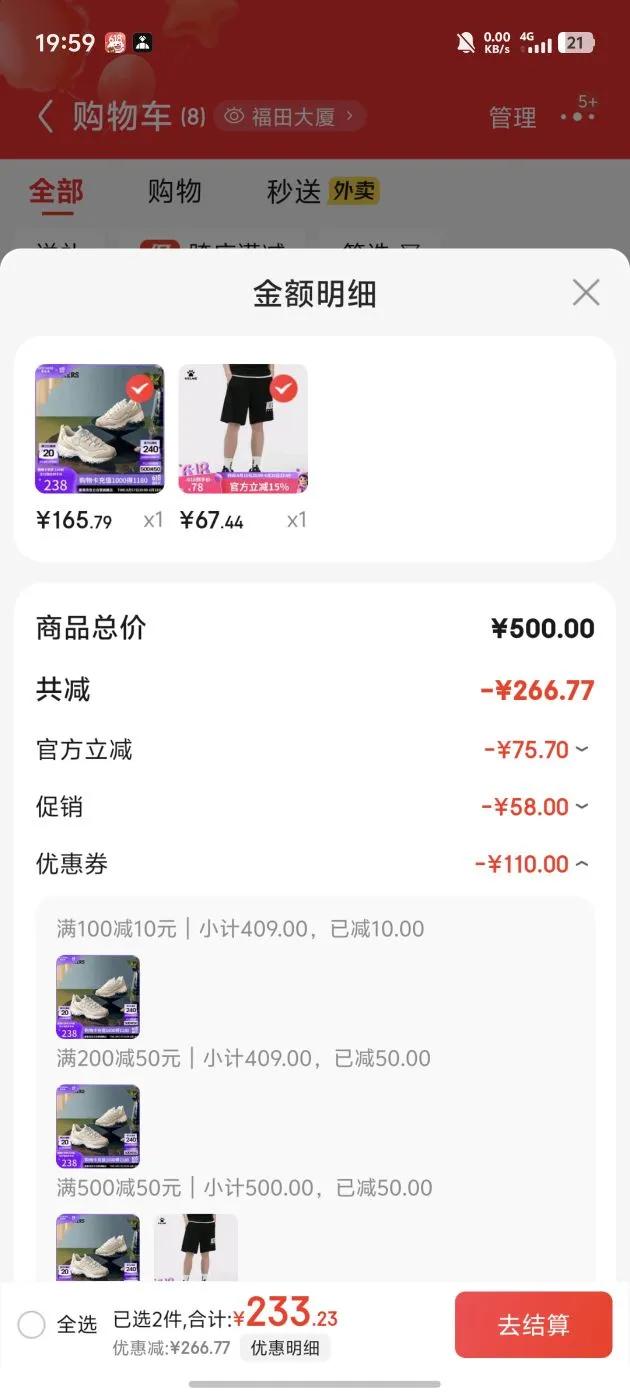Close the 金额明细 panel
The image size is (630, 1400).
coord(585,293)
